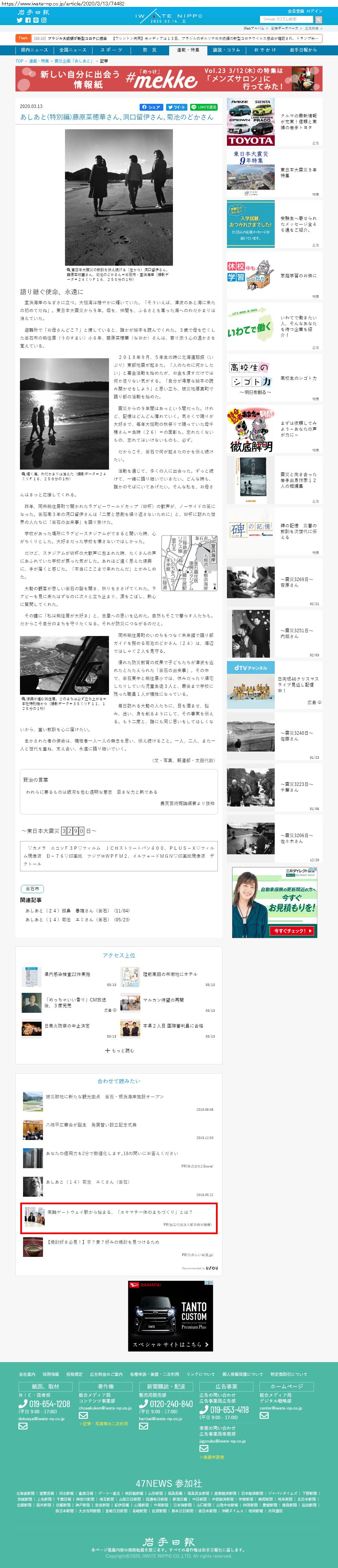Switch to the 県内ニュース tab
The width and height of the screenshot is (338, 1568).
34,50
